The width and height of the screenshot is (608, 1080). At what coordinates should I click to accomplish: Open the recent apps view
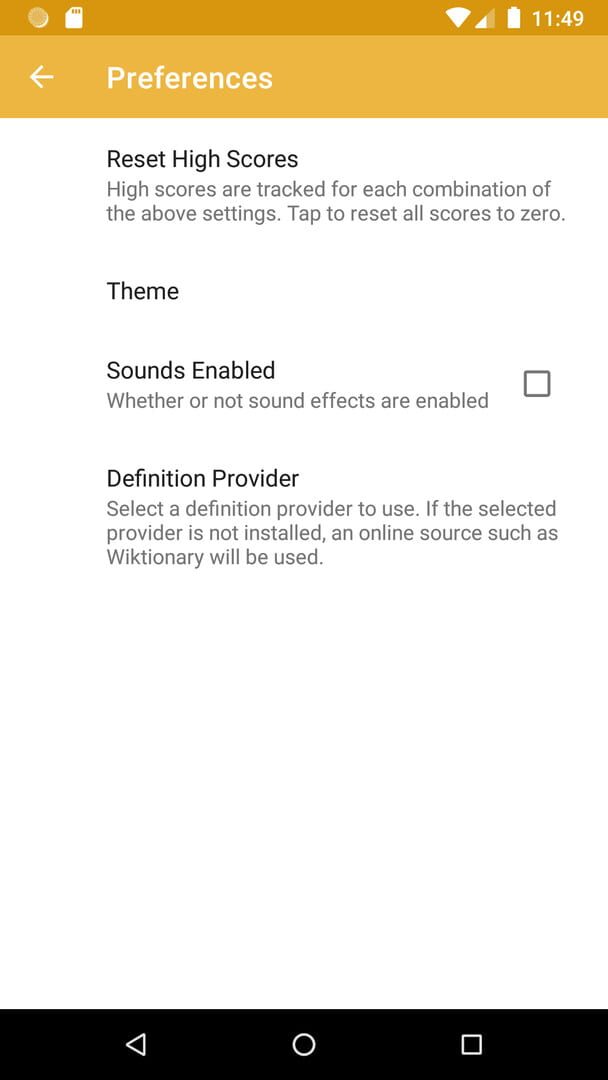coord(471,1045)
